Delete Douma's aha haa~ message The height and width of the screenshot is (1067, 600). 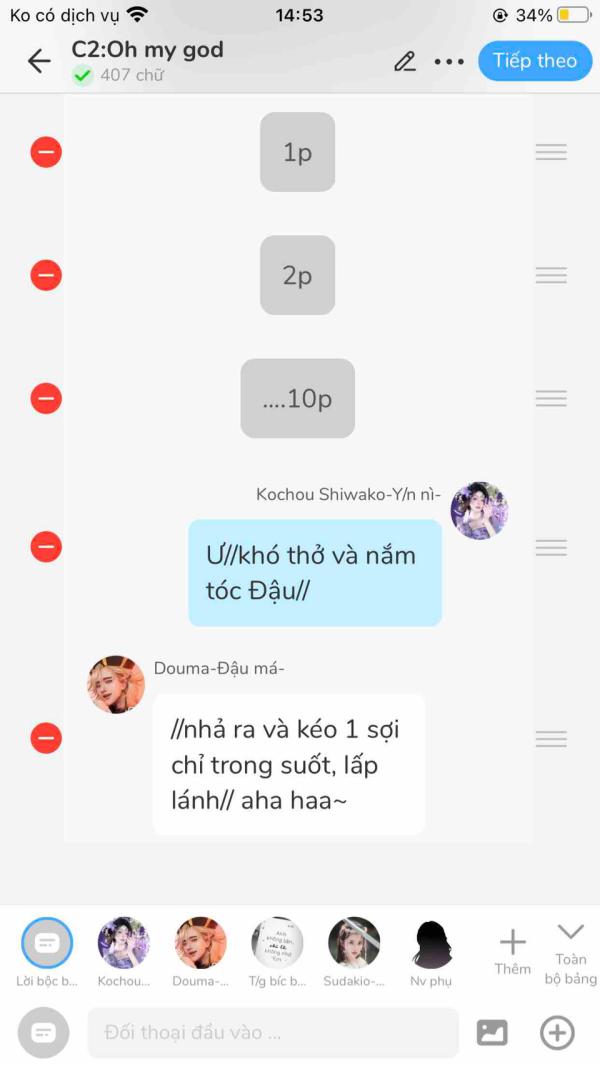46,738
